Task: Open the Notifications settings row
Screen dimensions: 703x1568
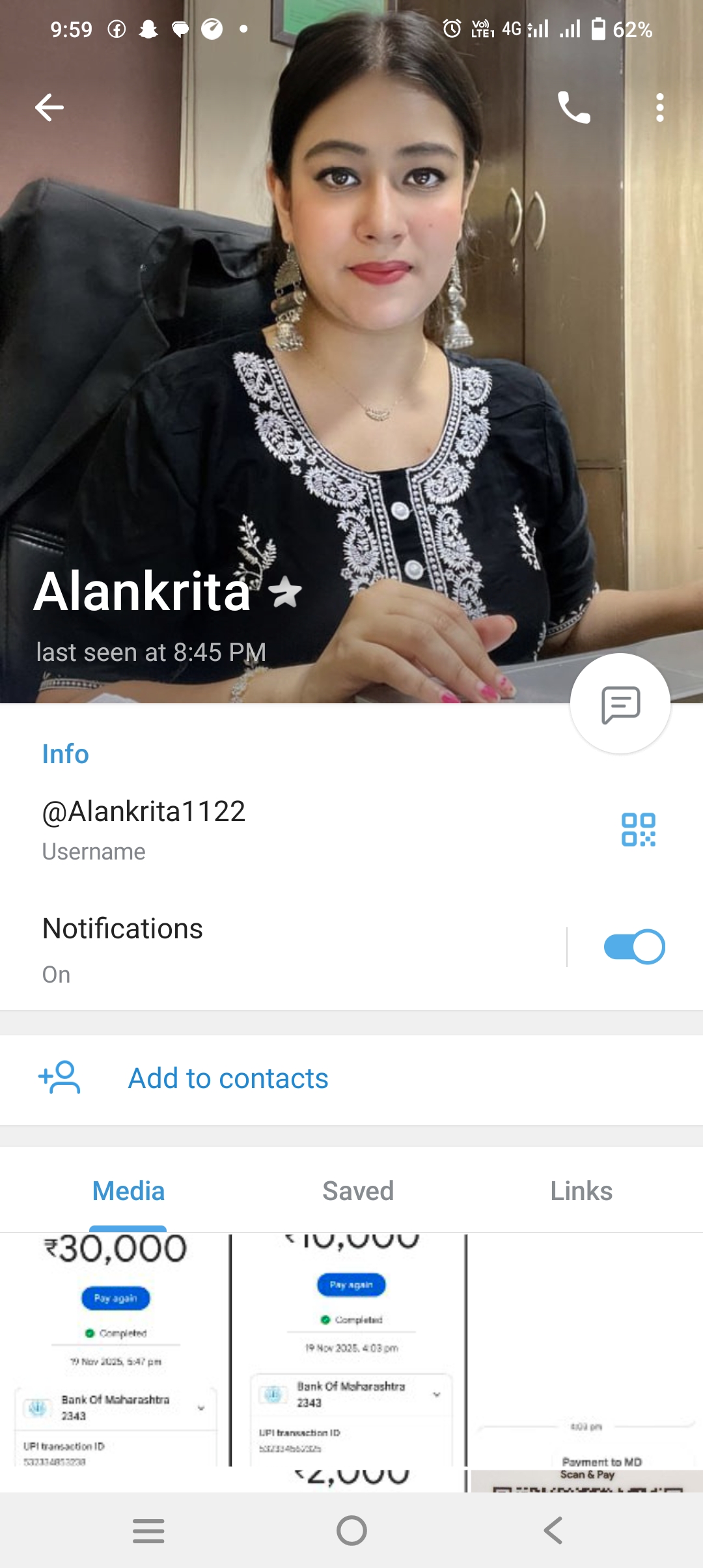Action: click(260, 948)
